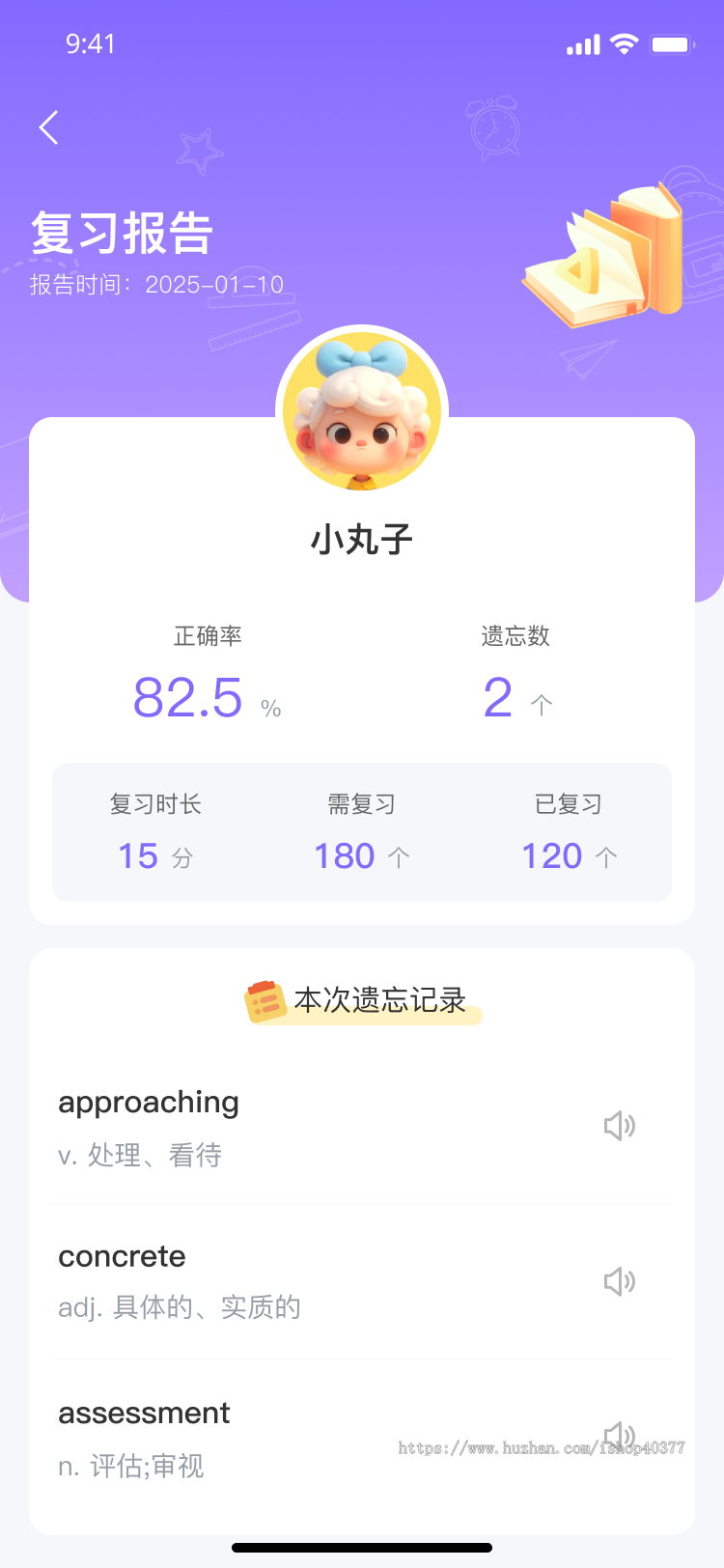Image resolution: width=724 pixels, height=1568 pixels.
Task: Select the word approaching
Action: (149, 1102)
